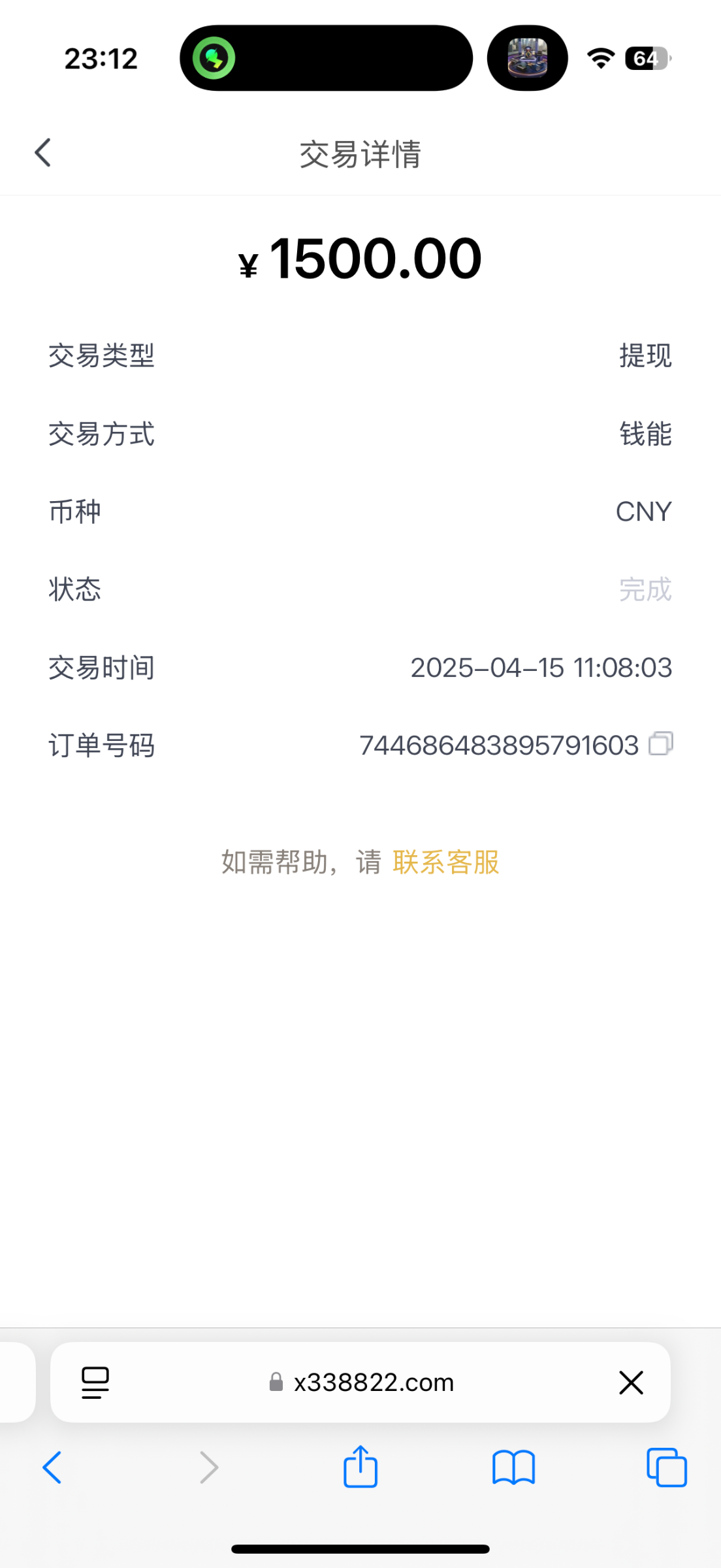Go back from the 交易详情 page
Image resolution: width=721 pixels, height=1568 pixels.
tap(43, 154)
